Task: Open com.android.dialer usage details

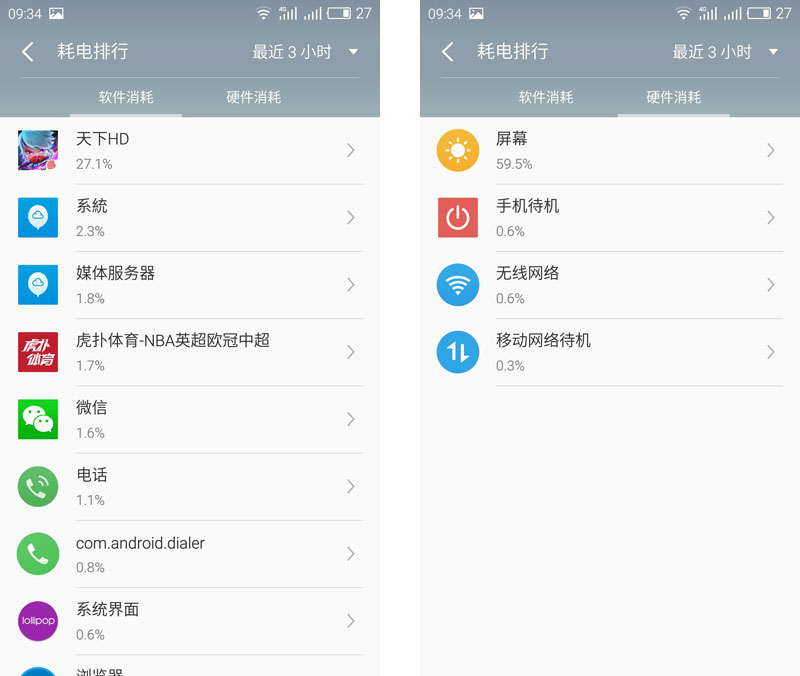Action: tap(190, 553)
